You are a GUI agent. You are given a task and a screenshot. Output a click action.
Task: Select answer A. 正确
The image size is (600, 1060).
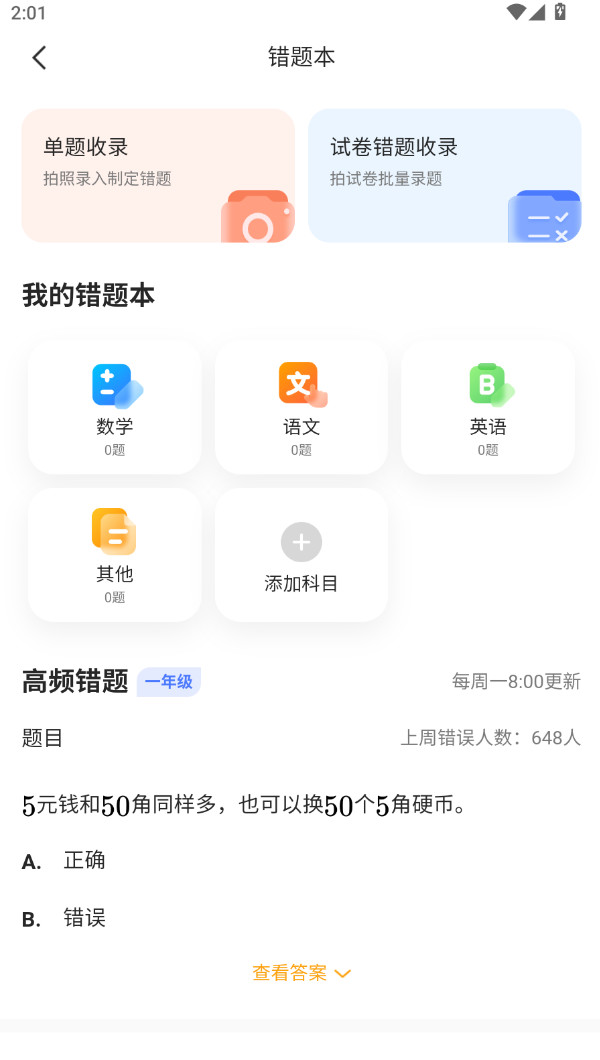pyautogui.click(x=84, y=861)
